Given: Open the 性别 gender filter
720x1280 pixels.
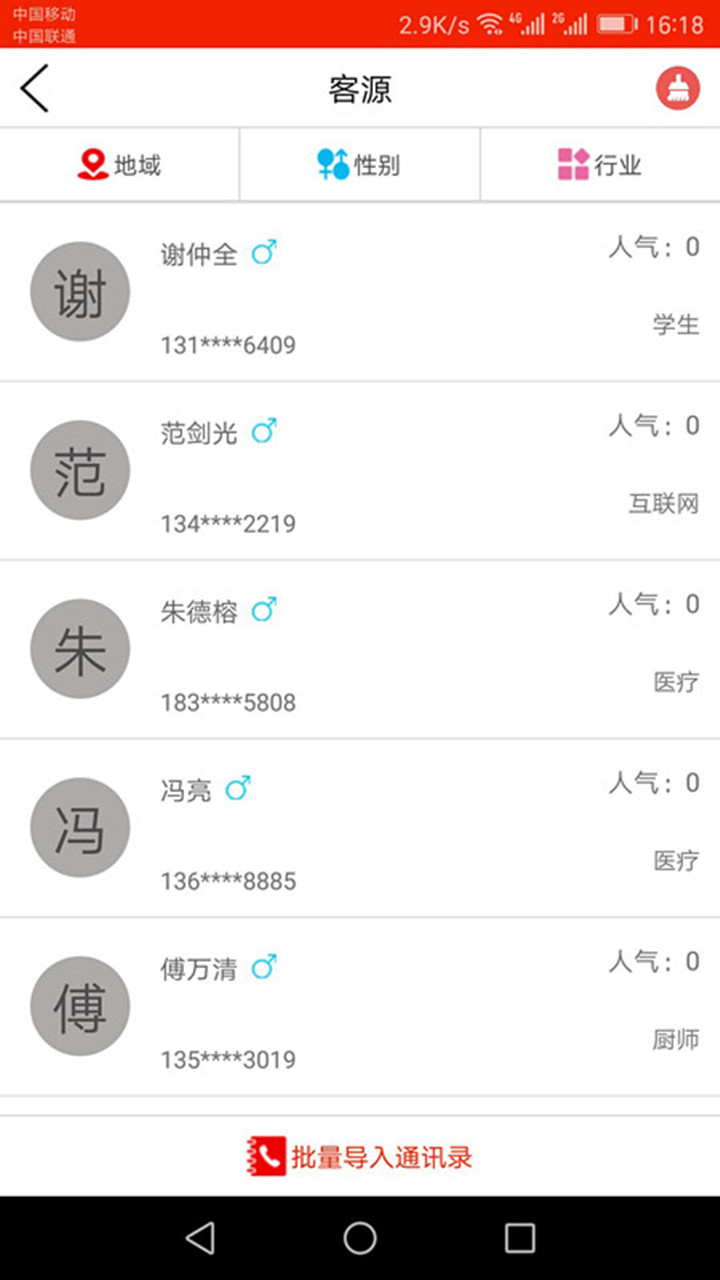Looking at the screenshot, I should [359, 165].
